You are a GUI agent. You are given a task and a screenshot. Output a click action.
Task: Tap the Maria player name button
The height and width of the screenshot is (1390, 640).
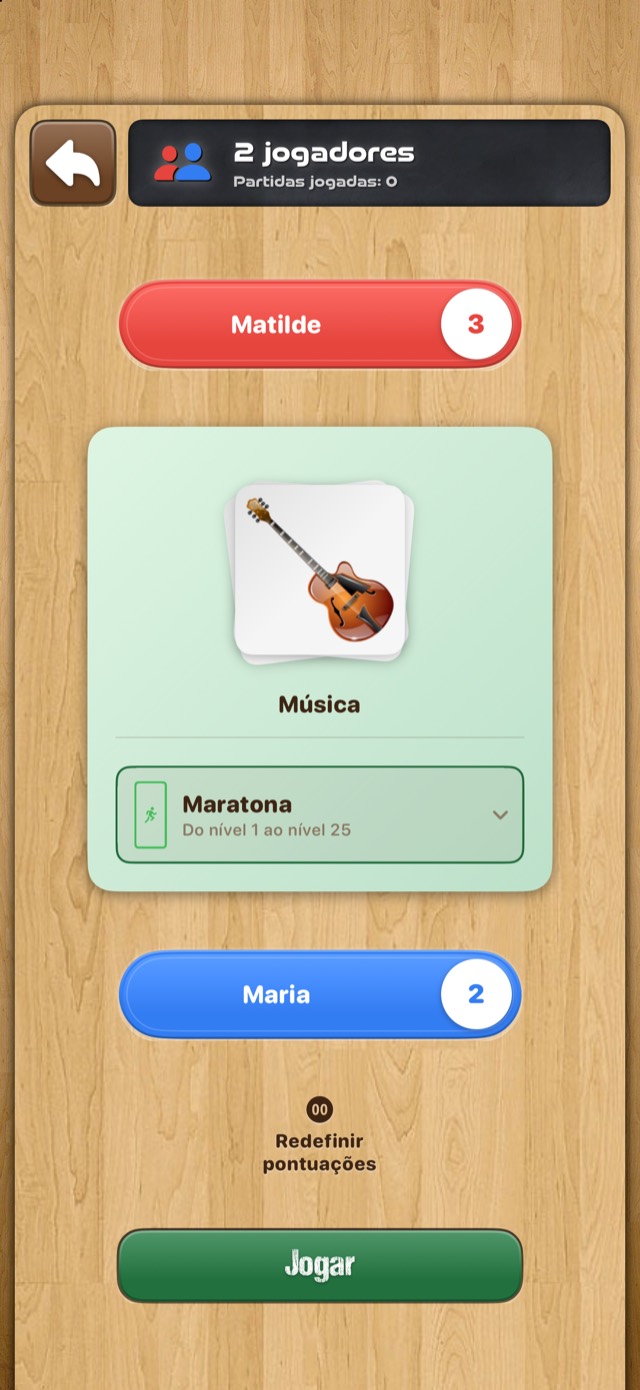coord(320,994)
